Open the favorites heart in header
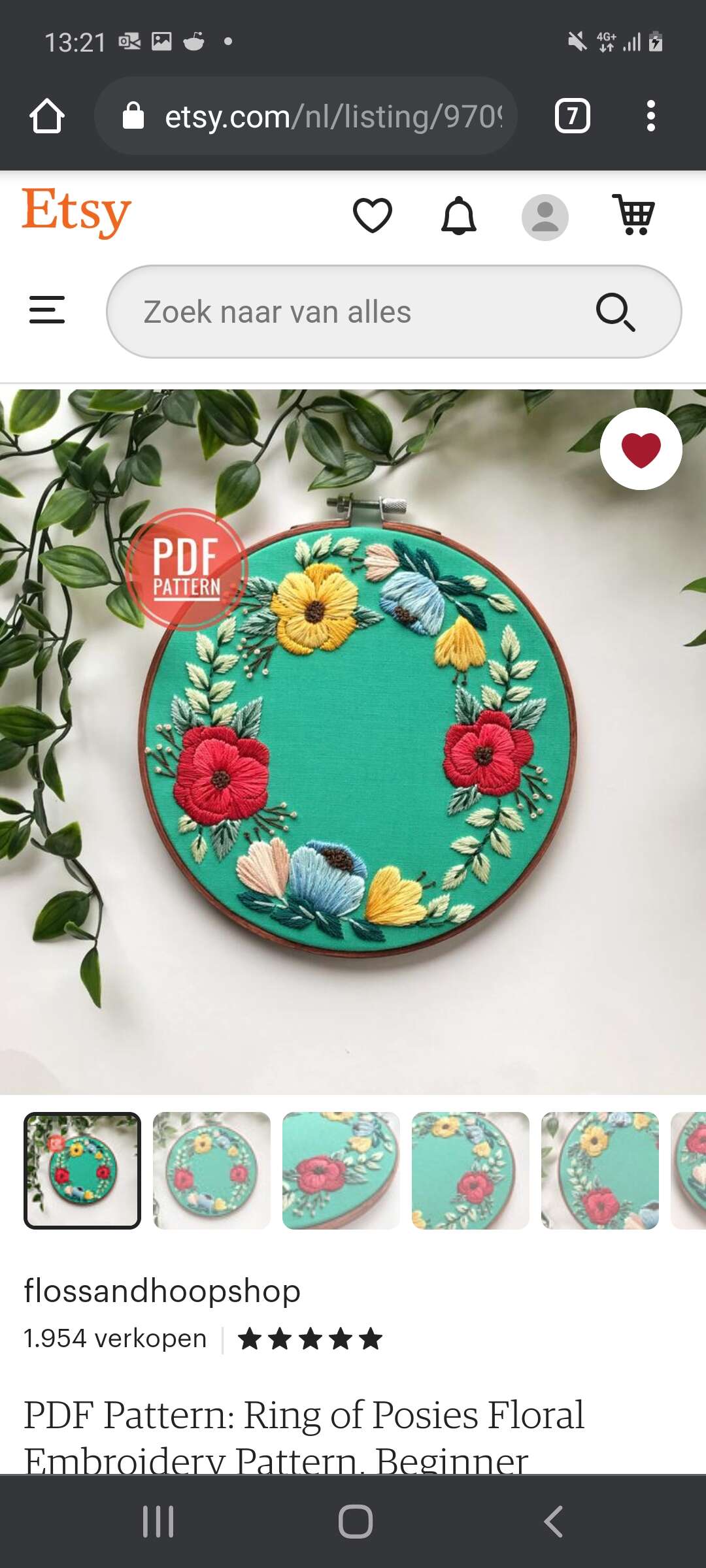The height and width of the screenshot is (1568, 706). (x=373, y=216)
